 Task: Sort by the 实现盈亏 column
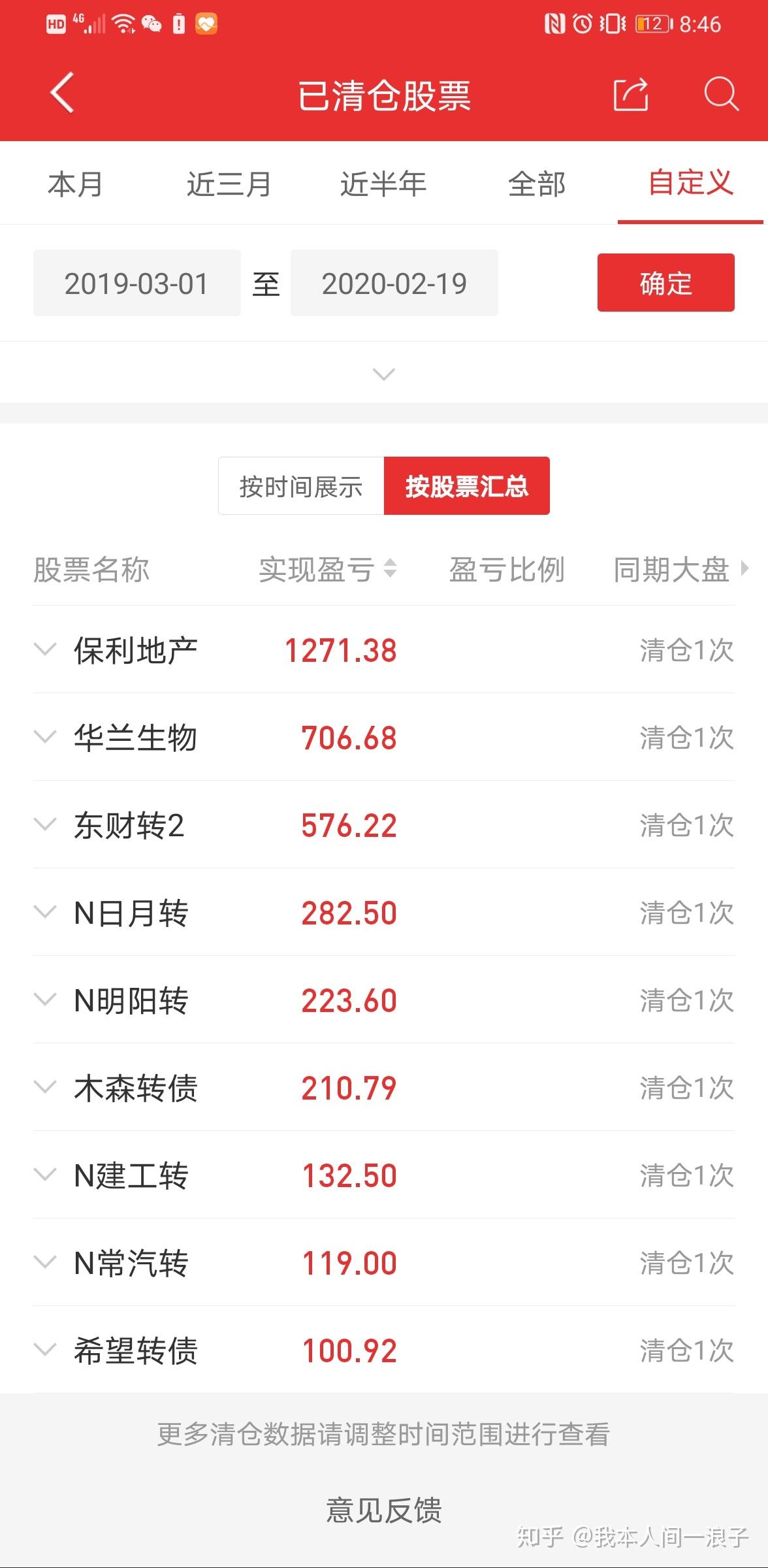point(328,569)
